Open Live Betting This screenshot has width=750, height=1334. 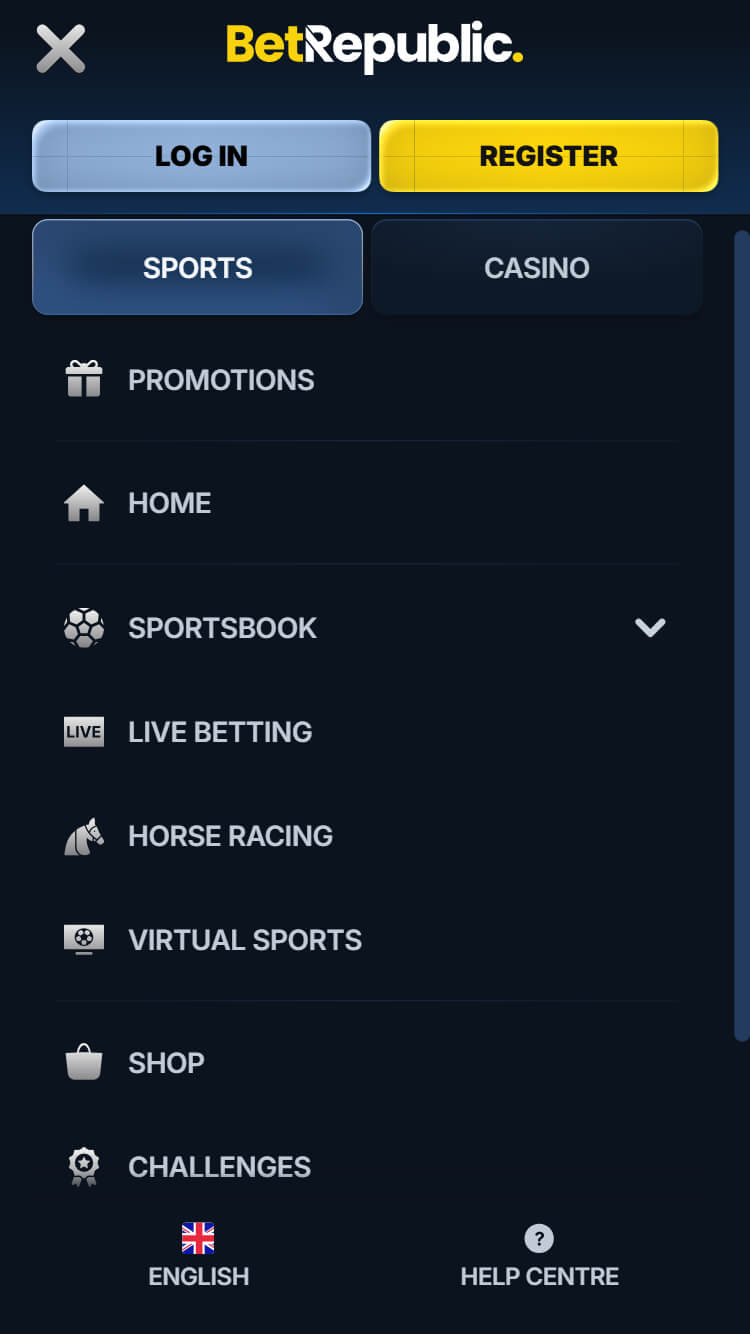pos(220,732)
